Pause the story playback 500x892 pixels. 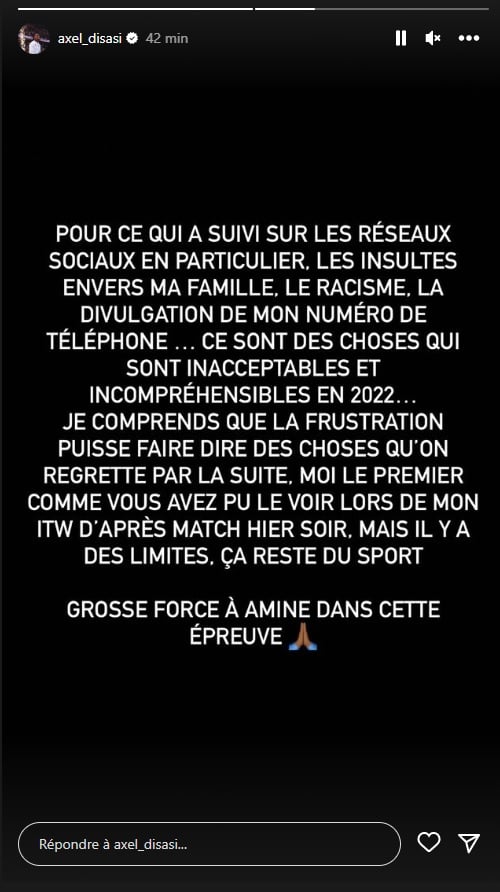[x=400, y=38]
